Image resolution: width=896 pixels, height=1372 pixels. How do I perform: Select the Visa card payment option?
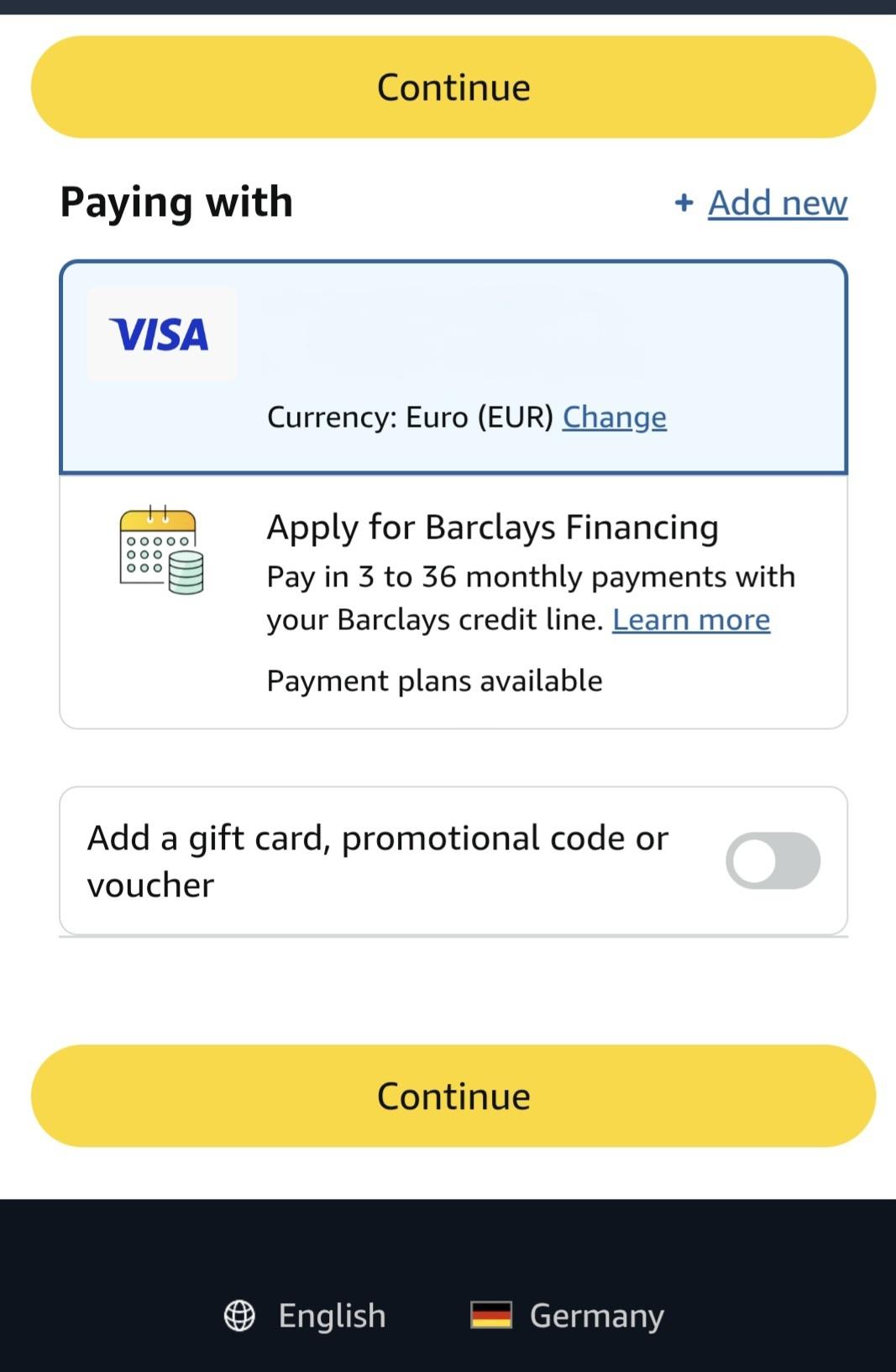[x=453, y=336]
